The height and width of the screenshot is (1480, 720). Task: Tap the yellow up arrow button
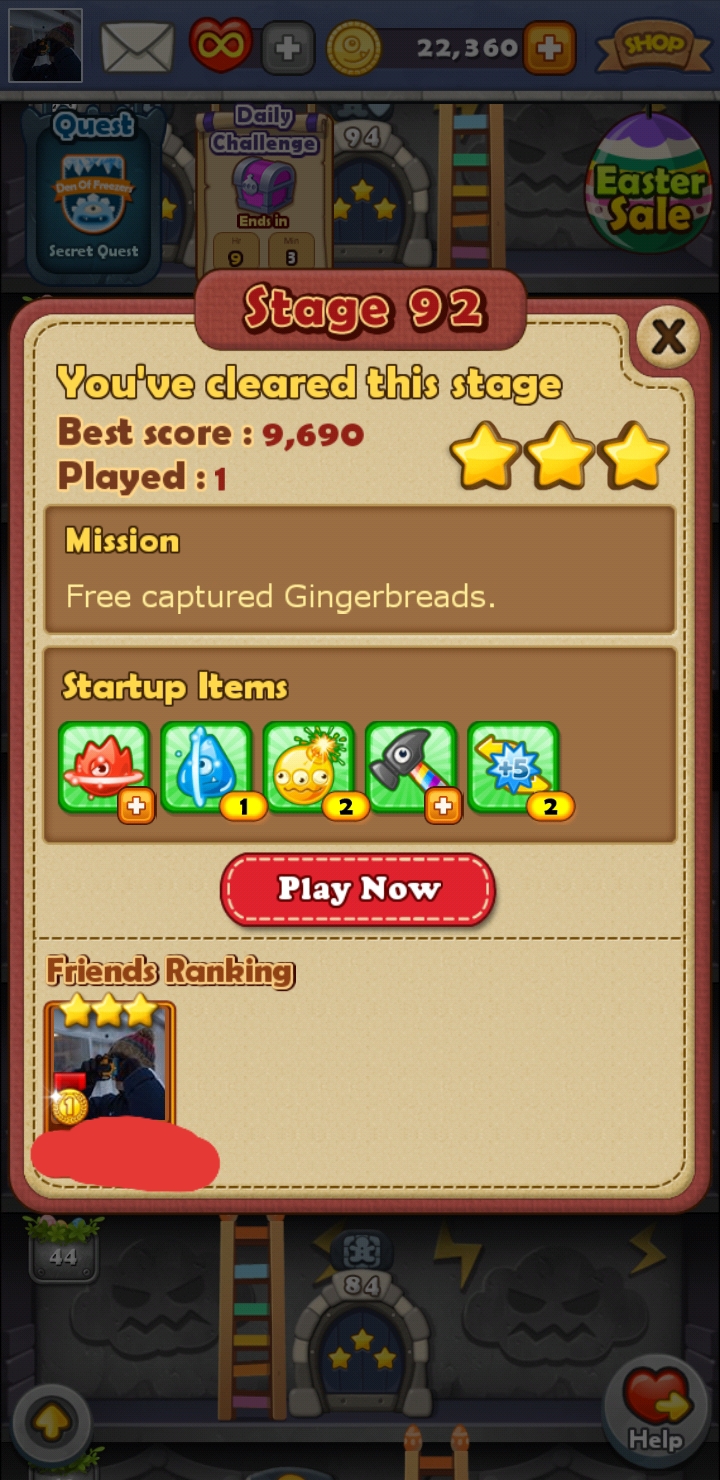(51, 1421)
